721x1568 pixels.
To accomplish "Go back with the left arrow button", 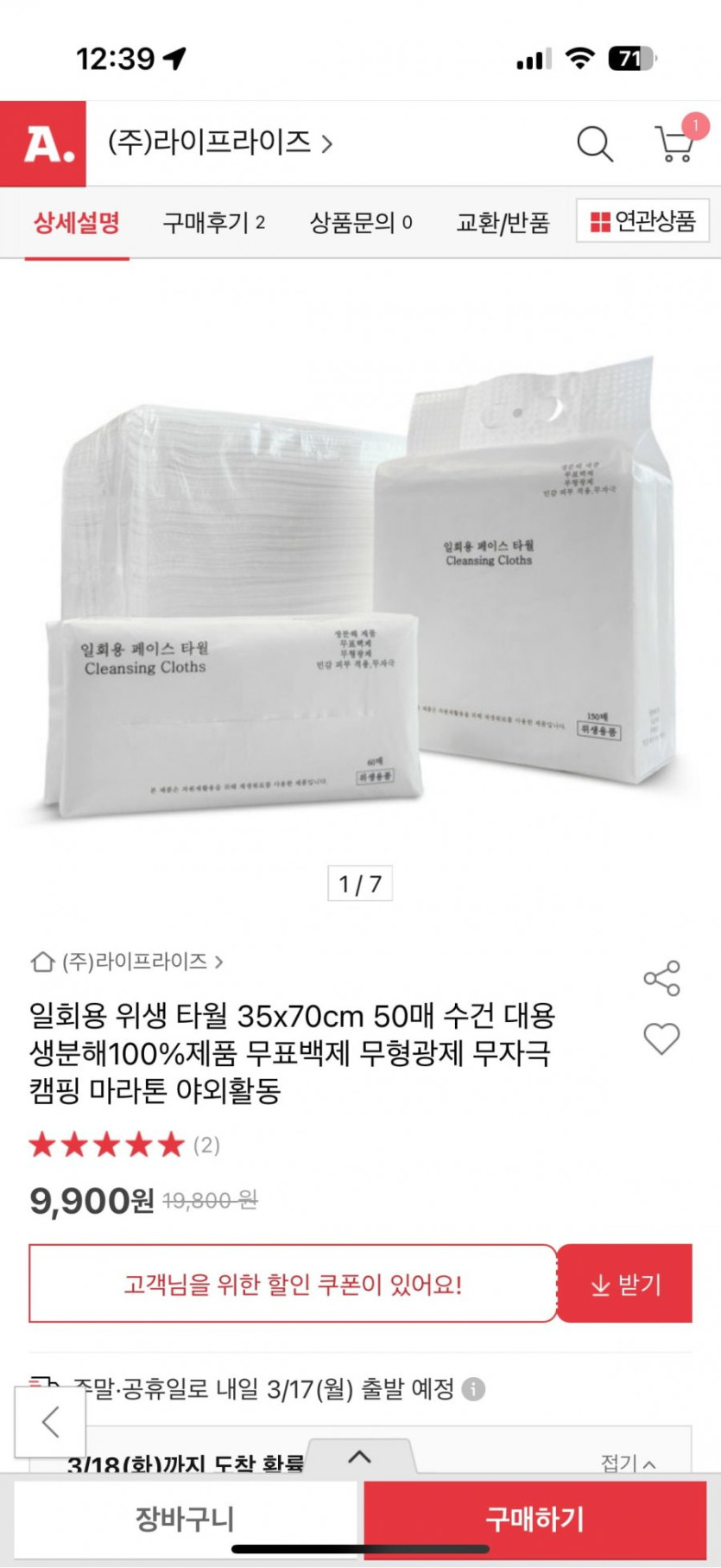I will [50, 1421].
